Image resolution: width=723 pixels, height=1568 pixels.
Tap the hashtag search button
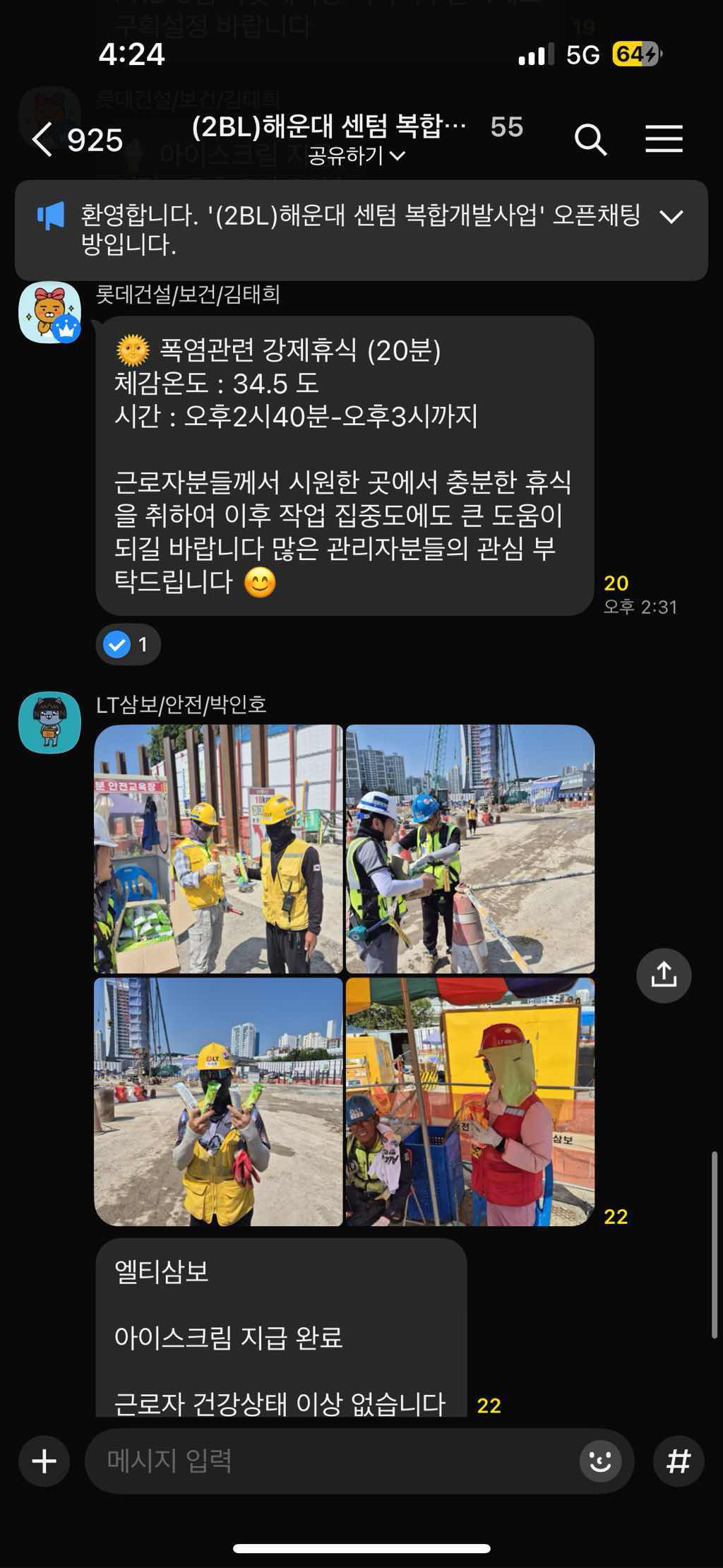pyautogui.click(x=678, y=1461)
